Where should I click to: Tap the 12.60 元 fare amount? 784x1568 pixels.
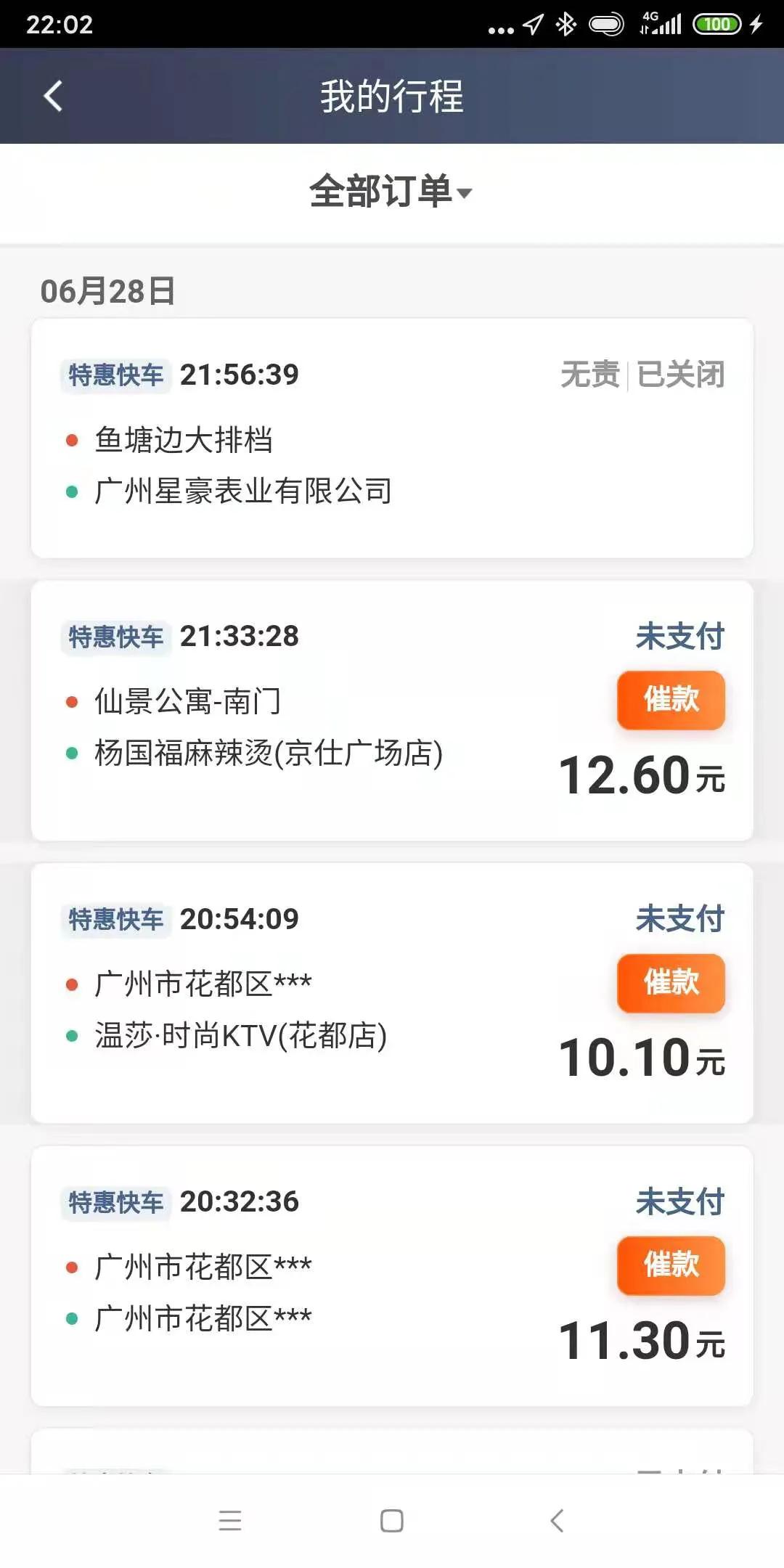tap(642, 775)
